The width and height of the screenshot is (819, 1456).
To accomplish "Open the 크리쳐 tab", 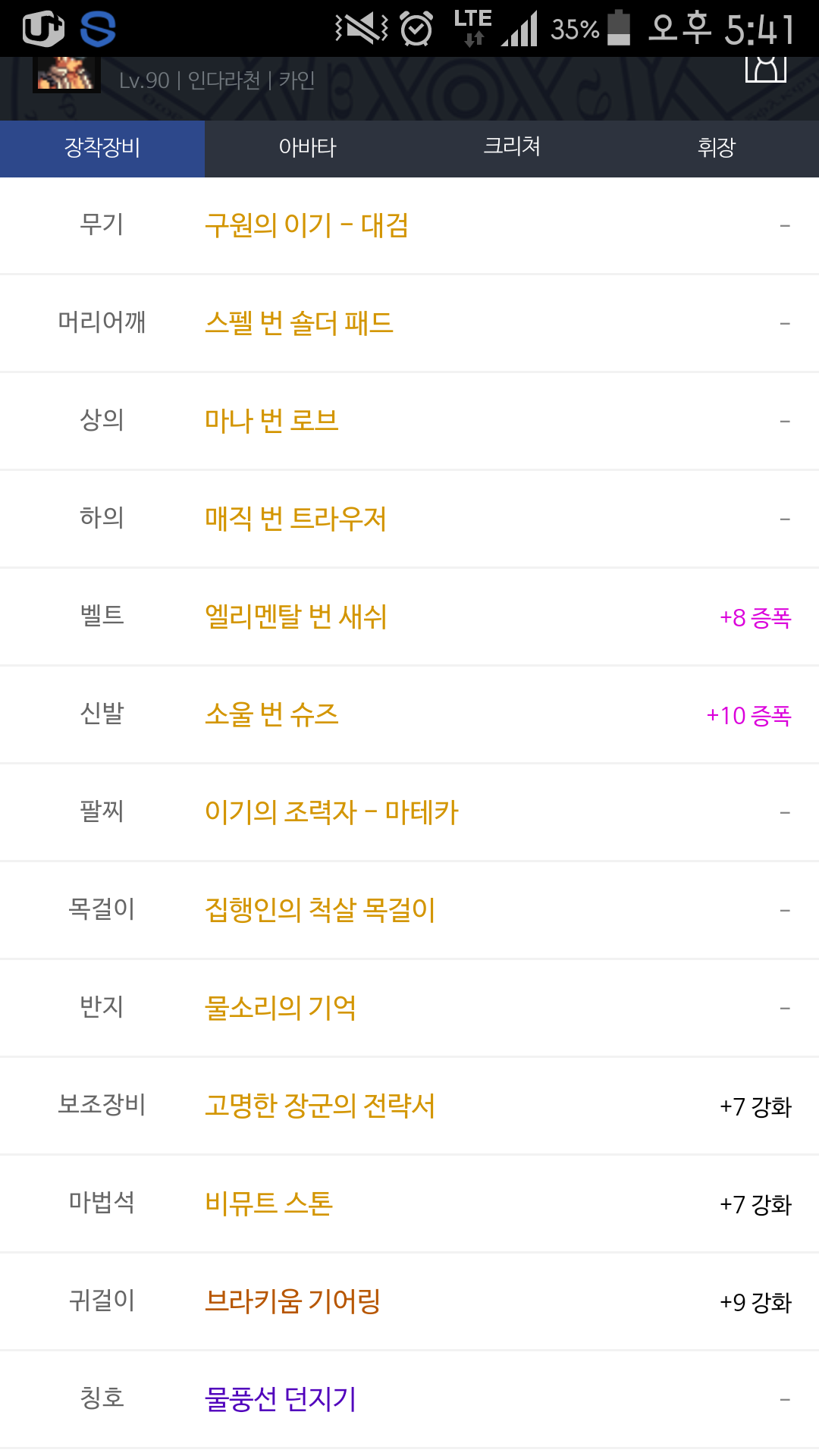I will [x=512, y=148].
